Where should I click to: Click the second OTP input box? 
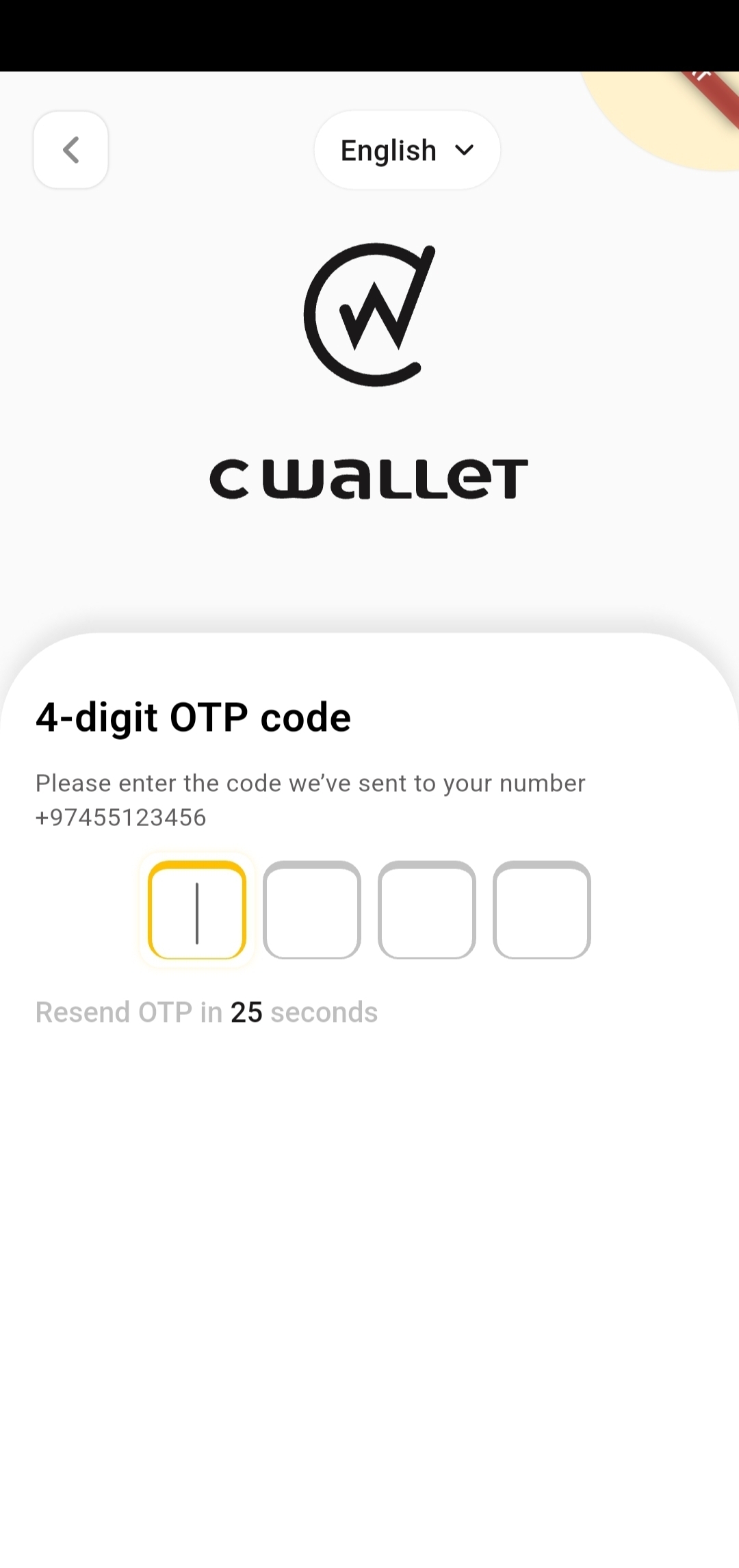tap(311, 912)
